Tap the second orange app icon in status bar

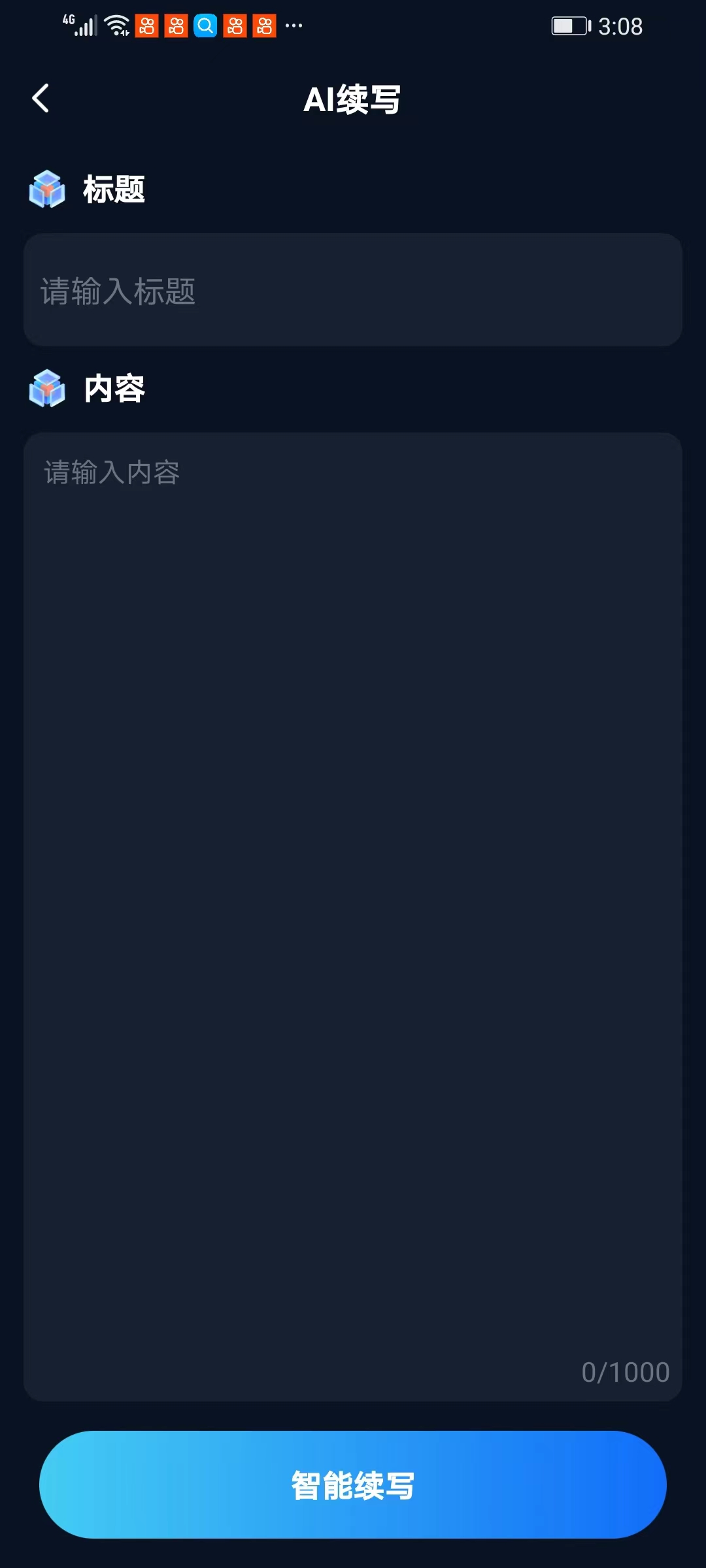(x=175, y=26)
